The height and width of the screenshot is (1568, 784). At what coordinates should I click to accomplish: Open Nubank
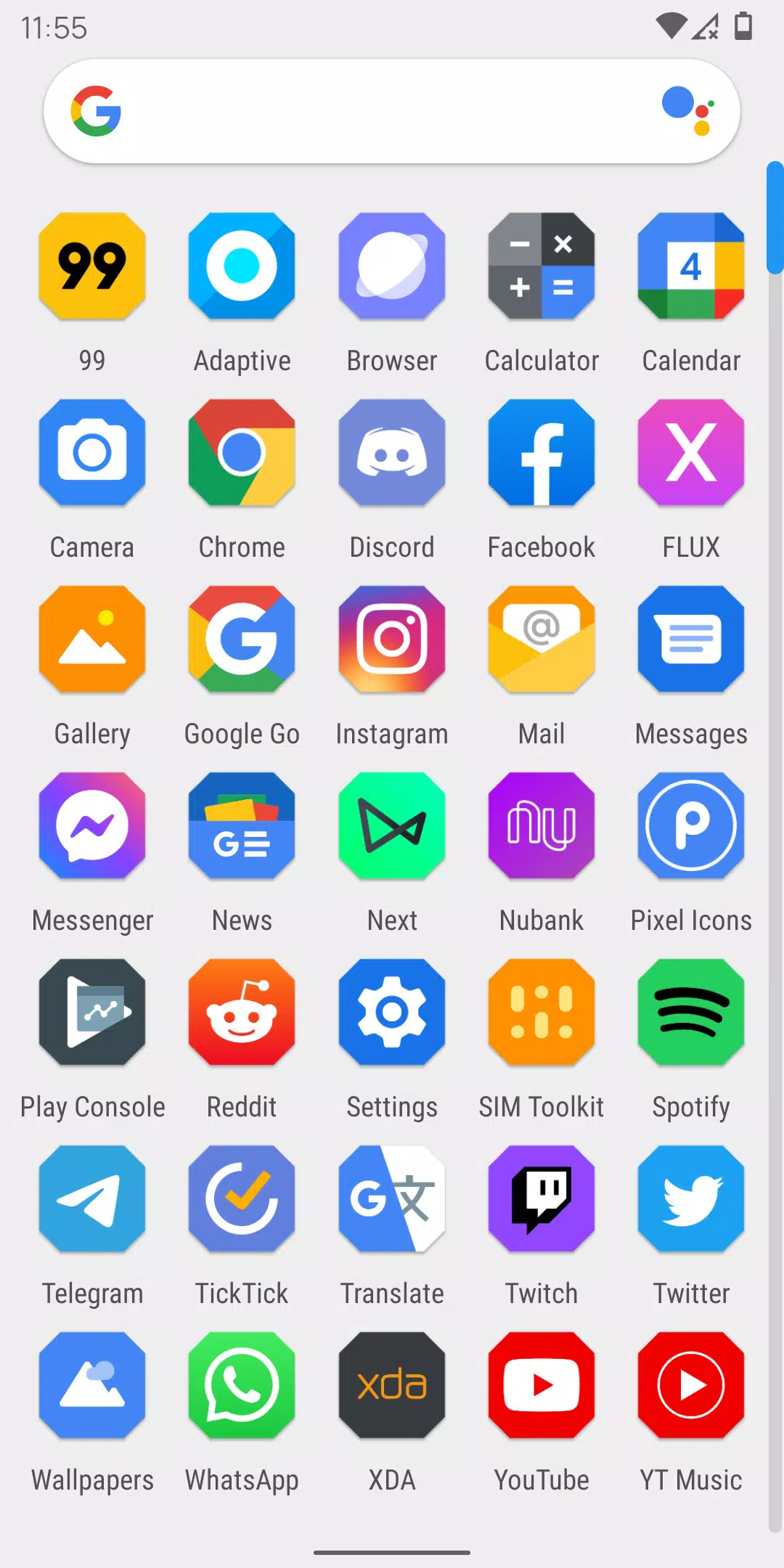pos(541,826)
